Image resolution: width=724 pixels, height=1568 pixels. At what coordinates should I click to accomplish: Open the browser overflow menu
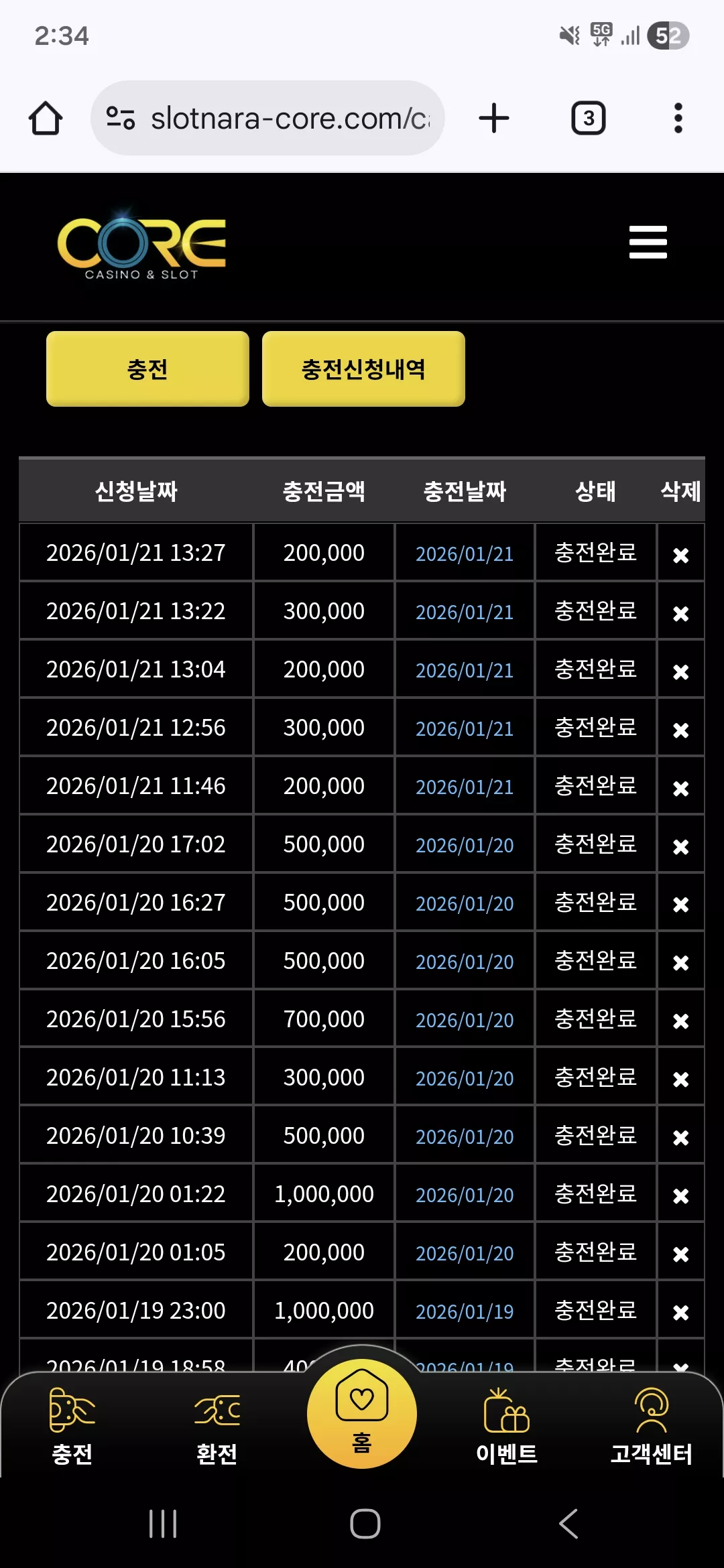point(678,118)
